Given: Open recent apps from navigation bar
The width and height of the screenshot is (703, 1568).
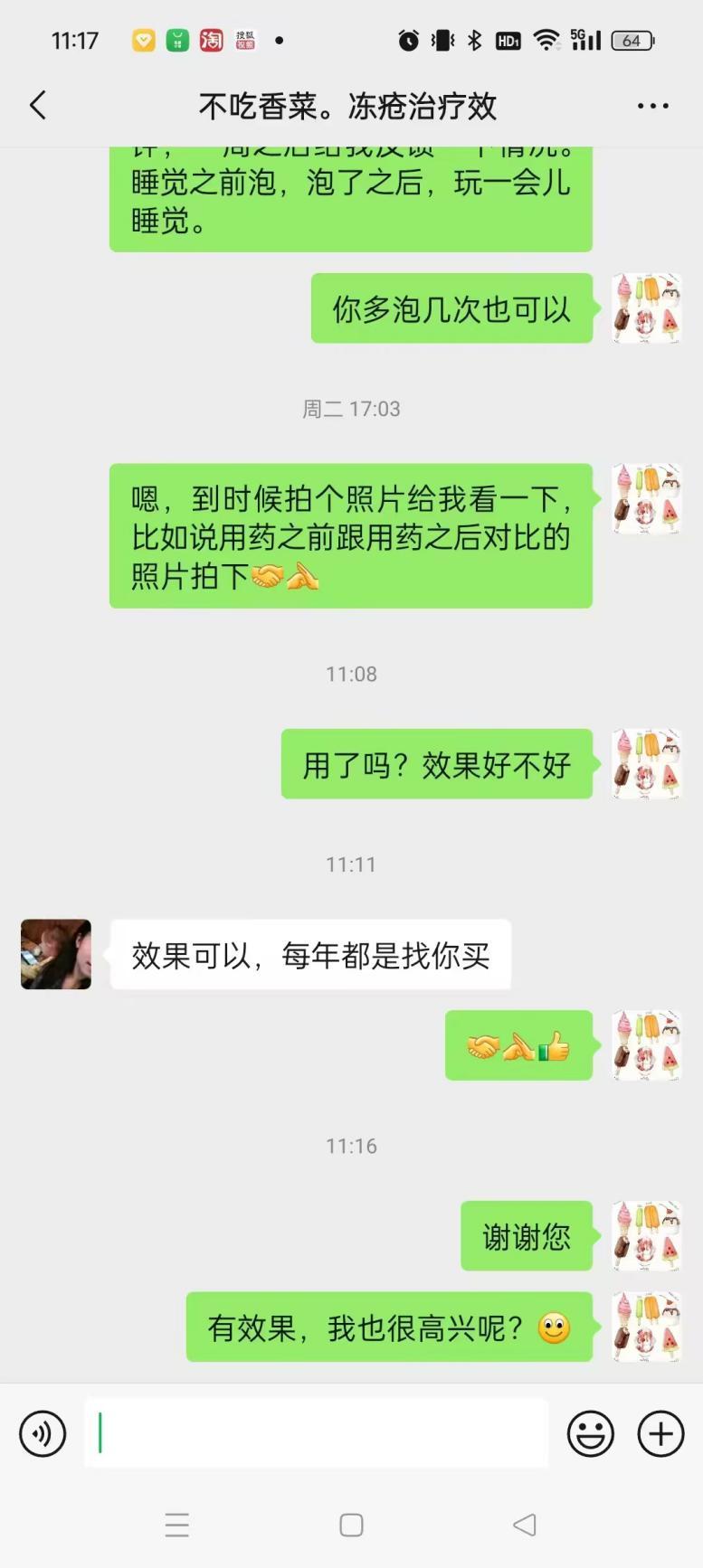Looking at the screenshot, I should click(x=177, y=1525).
